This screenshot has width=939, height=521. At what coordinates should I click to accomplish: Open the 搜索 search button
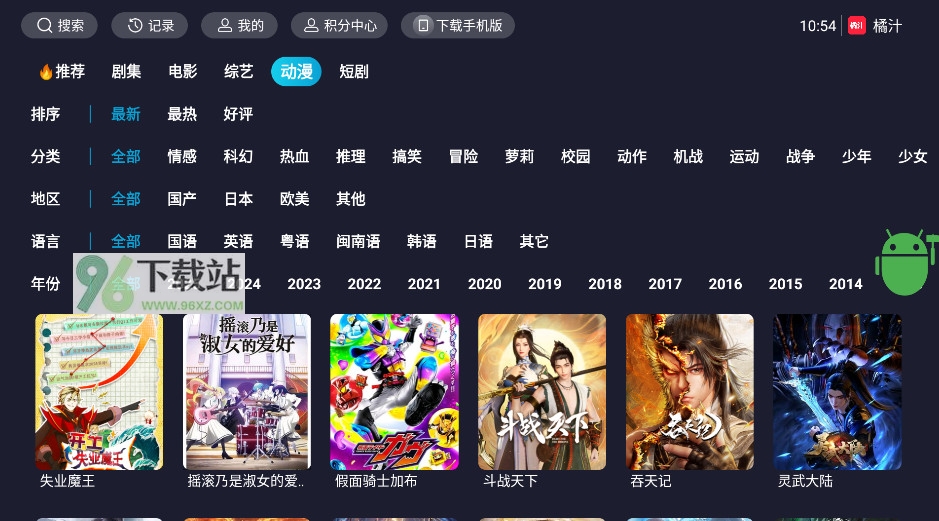pyautogui.click(x=60, y=26)
